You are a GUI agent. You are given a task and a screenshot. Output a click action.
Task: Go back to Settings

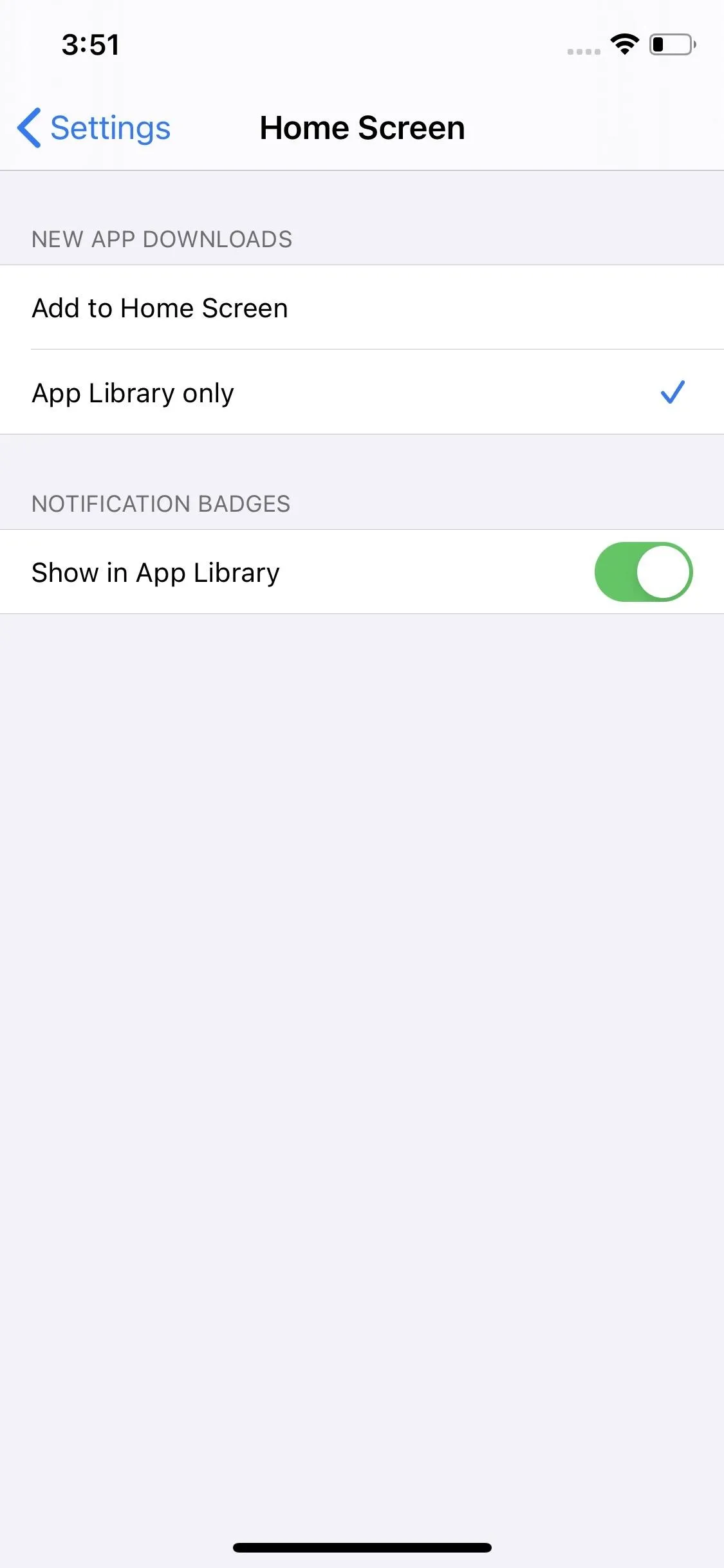[x=94, y=127]
